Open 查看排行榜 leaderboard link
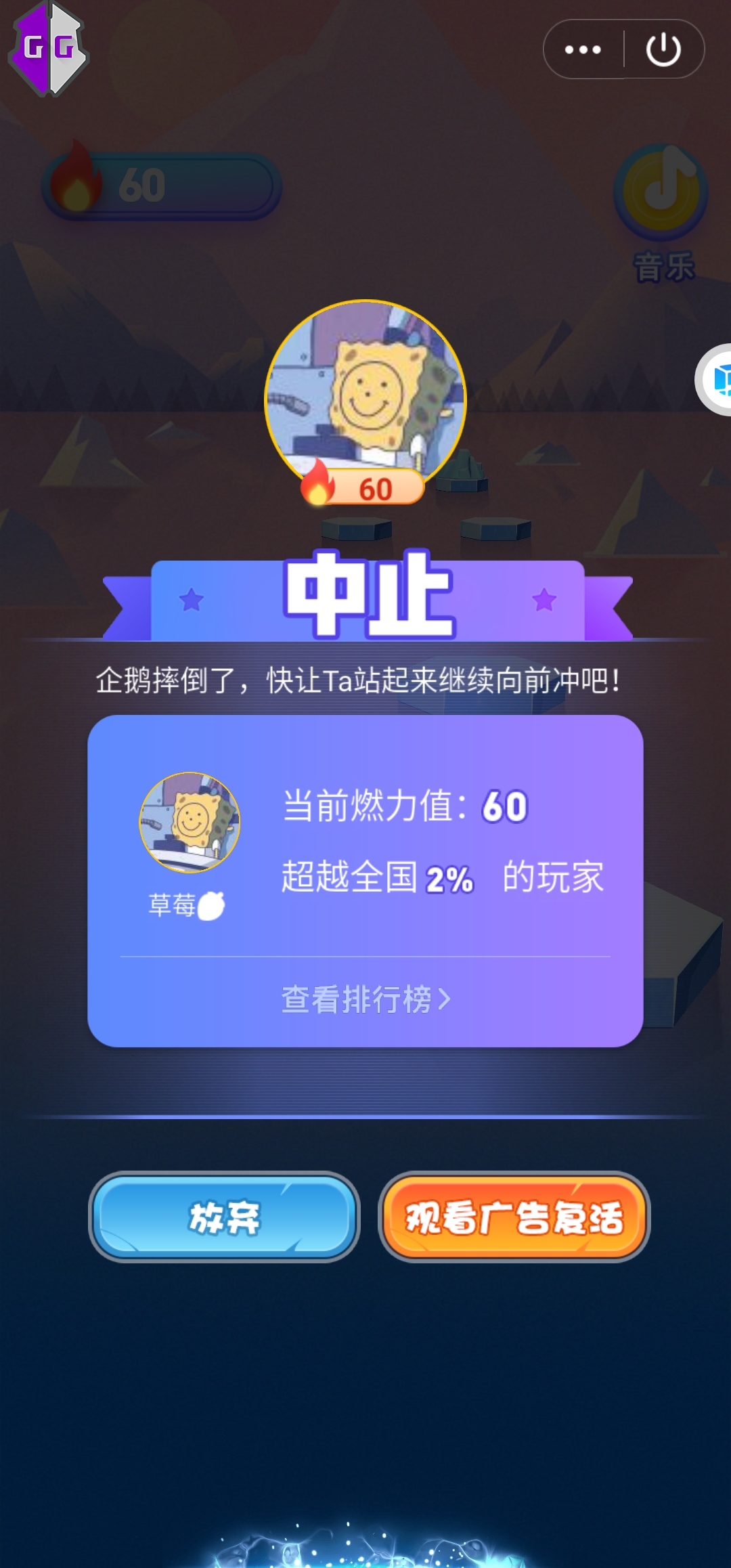This screenshot has height=1568, width=731. (x=365, y=999)
